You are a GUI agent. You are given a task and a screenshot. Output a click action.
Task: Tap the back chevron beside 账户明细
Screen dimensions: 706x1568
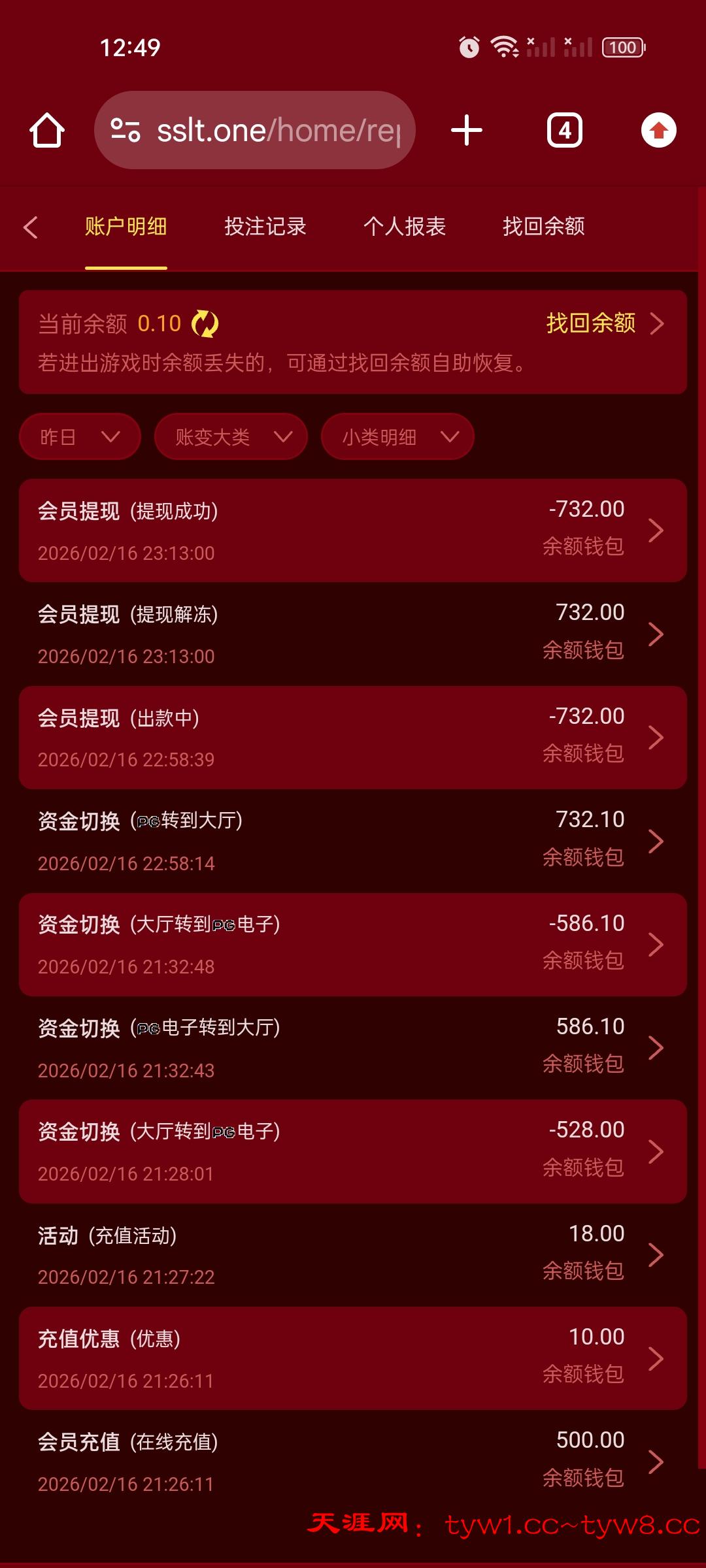tap(31, 227)
